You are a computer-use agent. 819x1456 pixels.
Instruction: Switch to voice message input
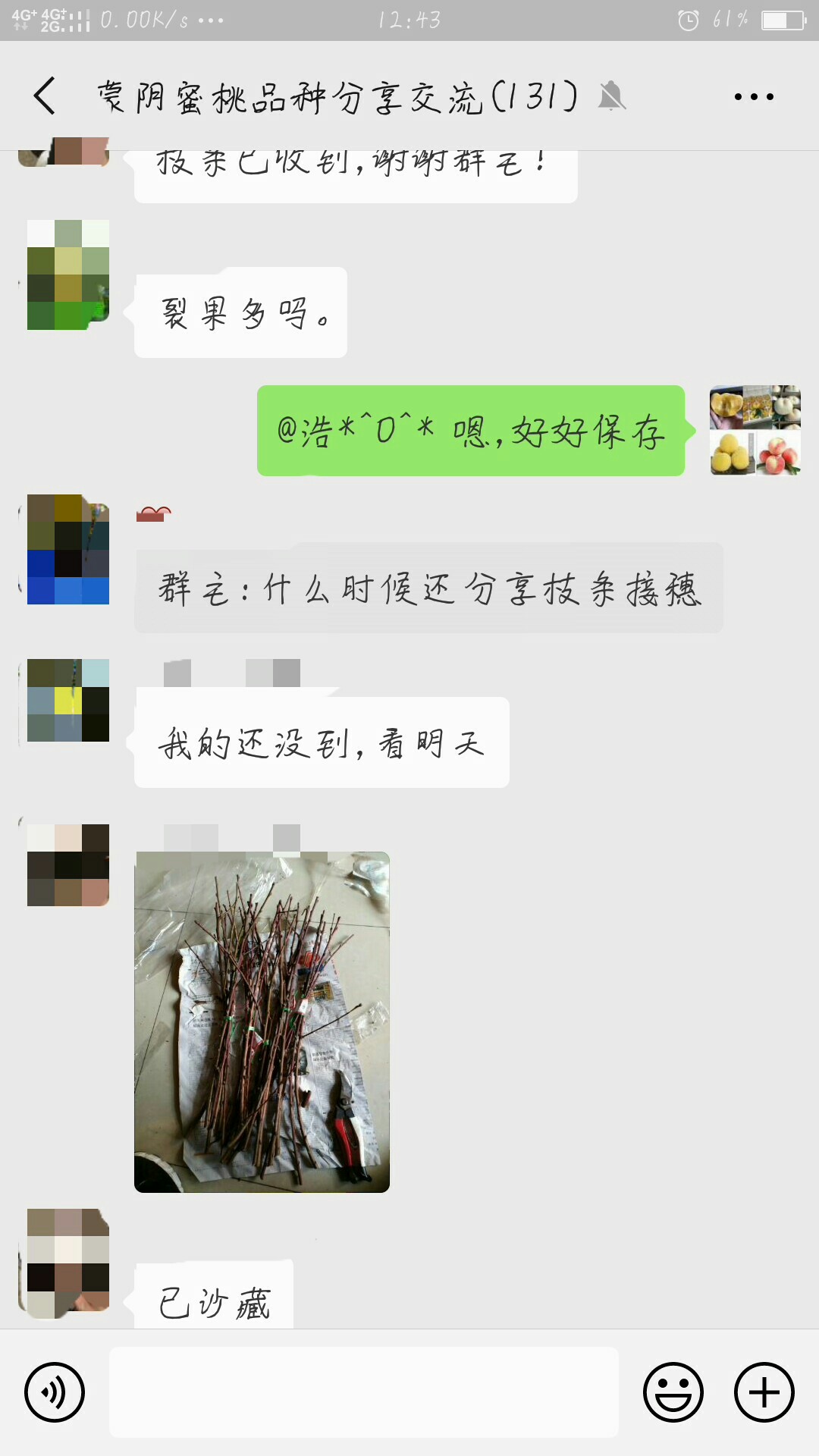pos(55,1392)
